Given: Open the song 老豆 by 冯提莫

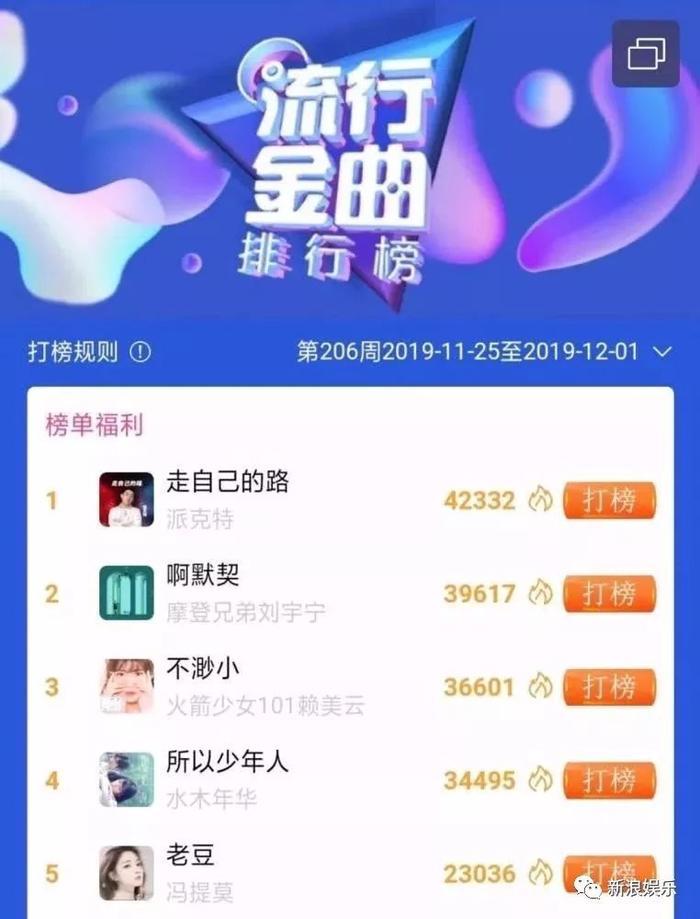Looking at the screenshot, I should 190,855.
